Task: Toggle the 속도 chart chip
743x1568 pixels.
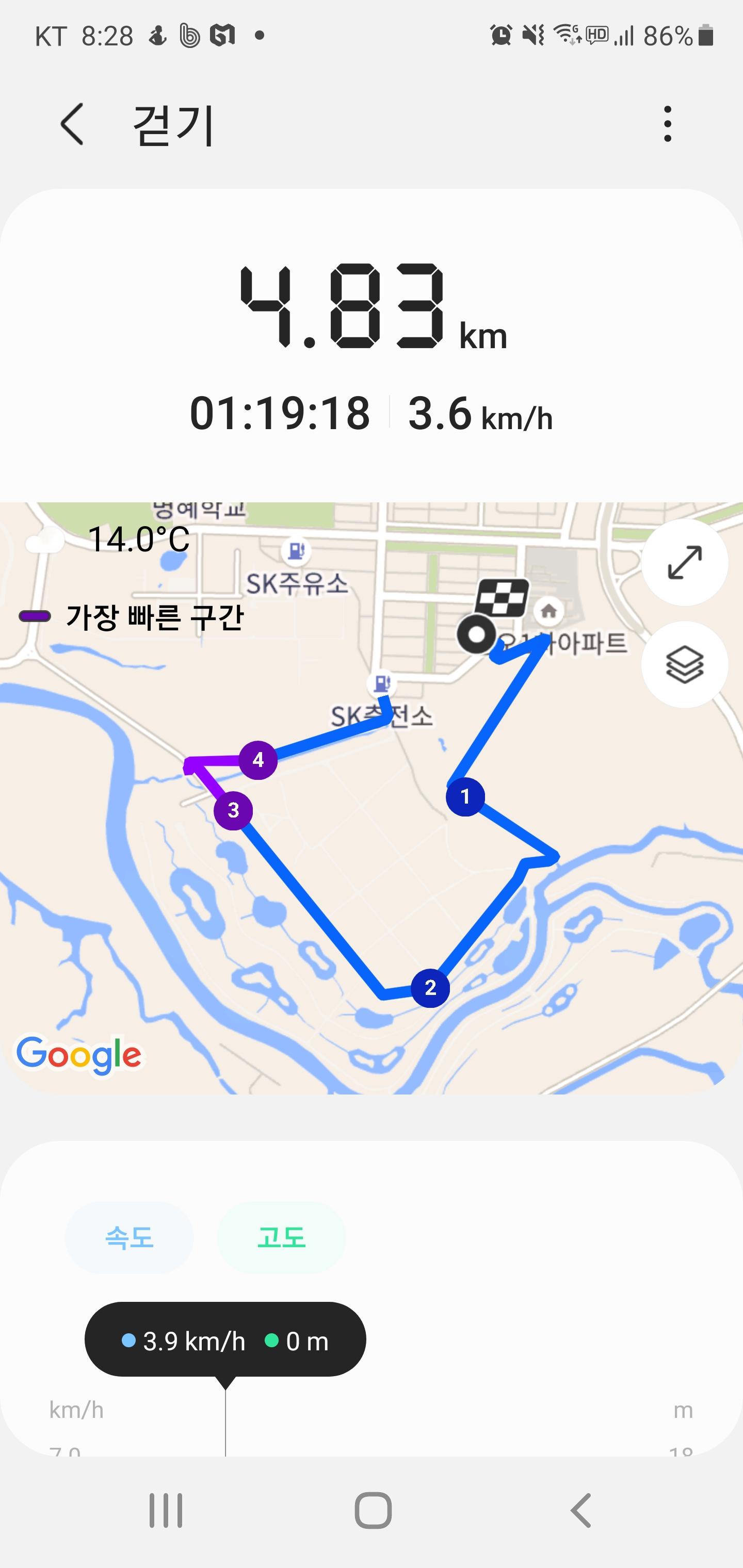Action: click(x=129, y=1237)
